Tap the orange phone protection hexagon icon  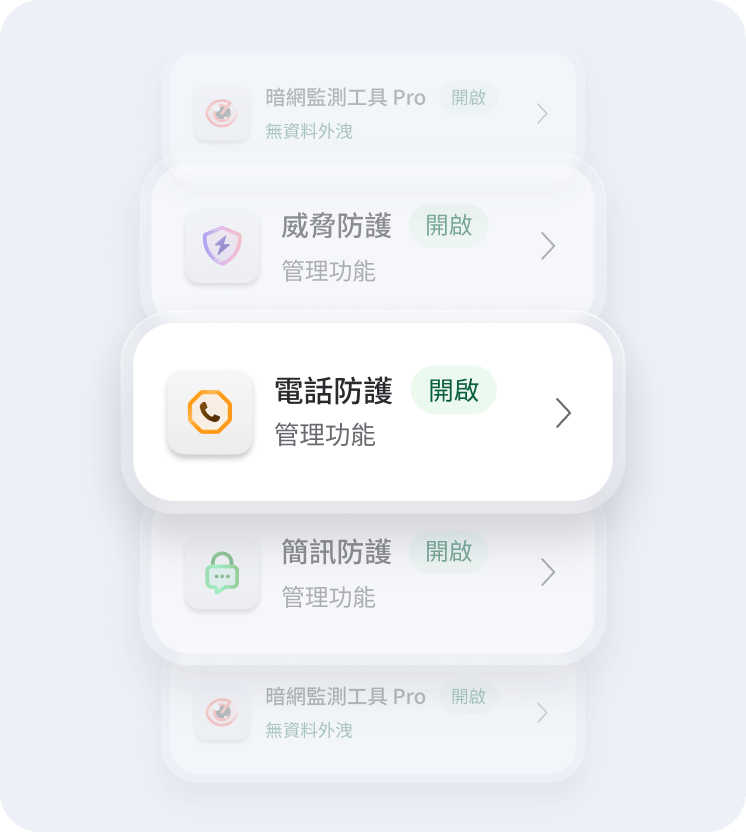210,411
